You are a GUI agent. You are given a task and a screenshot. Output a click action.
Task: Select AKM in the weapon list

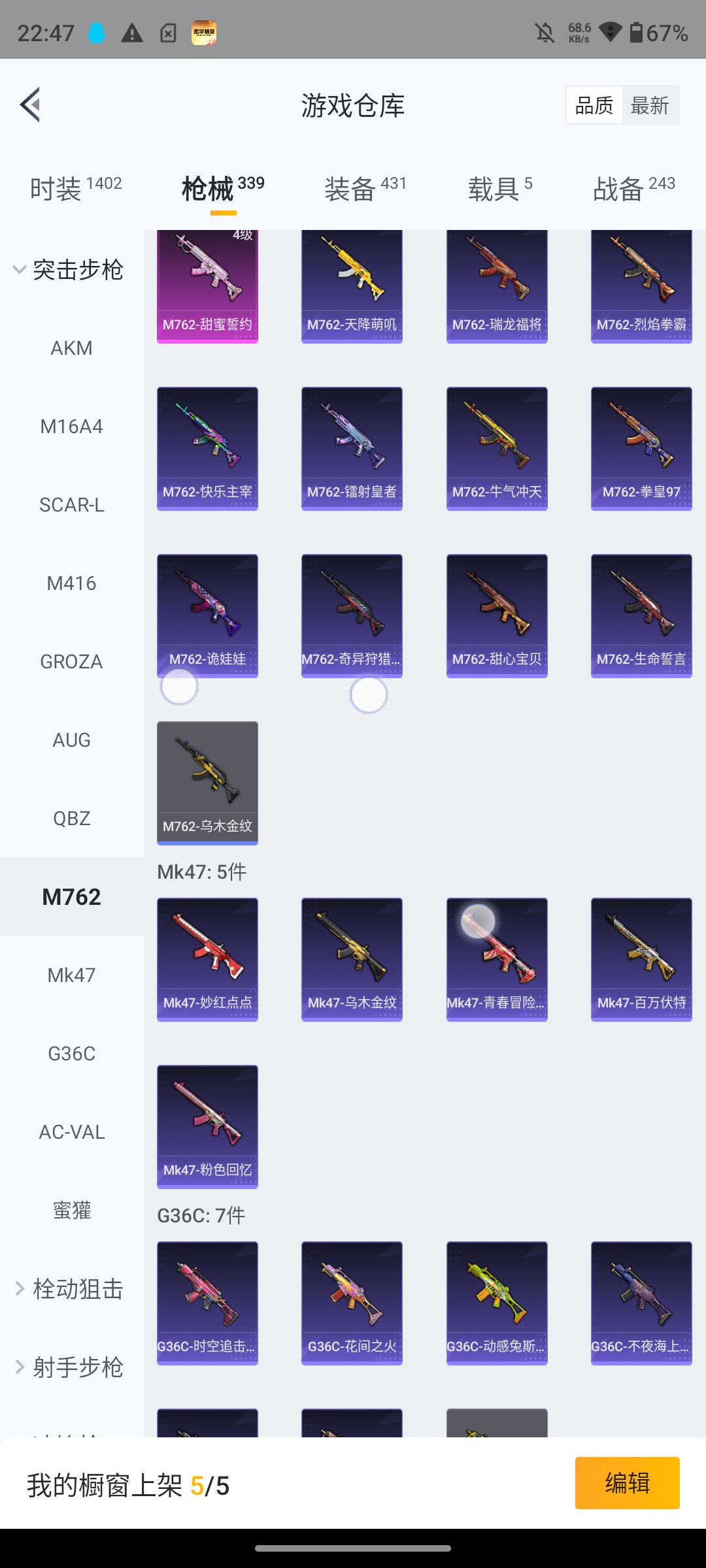point(71,348)
